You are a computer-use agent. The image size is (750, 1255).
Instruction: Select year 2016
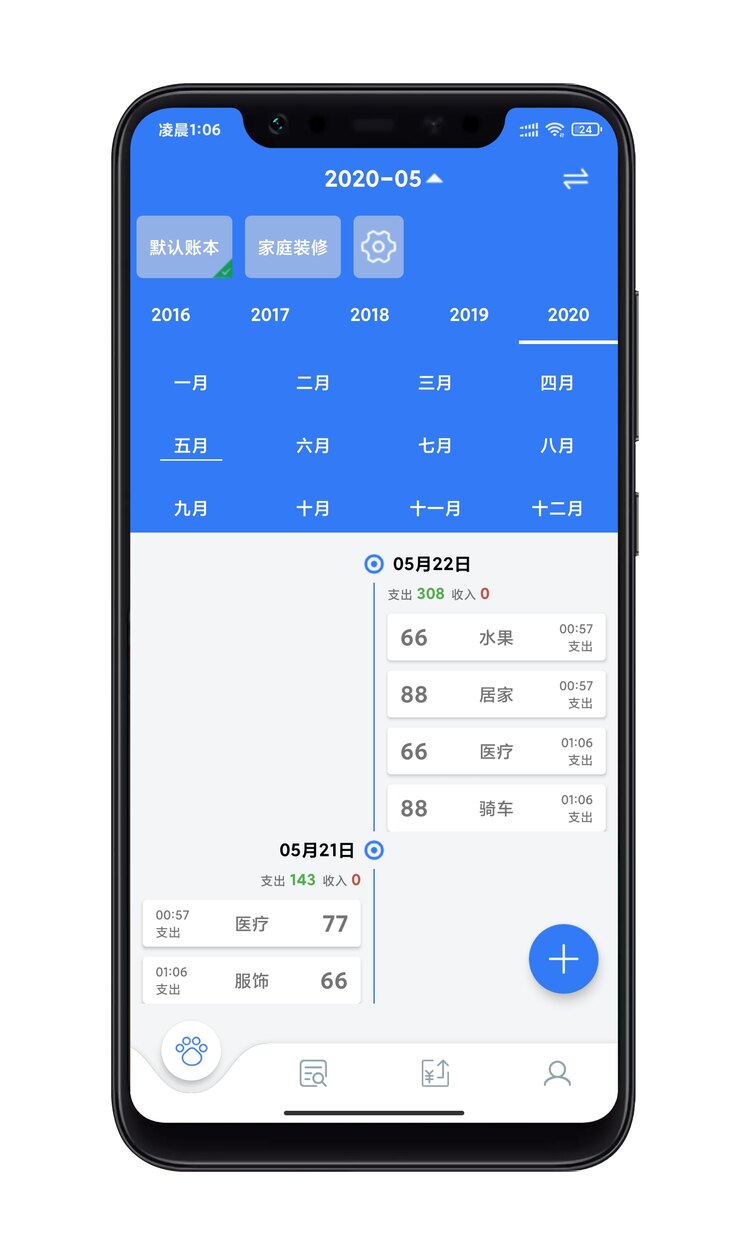pyautogui.click(x=171, y=315)
